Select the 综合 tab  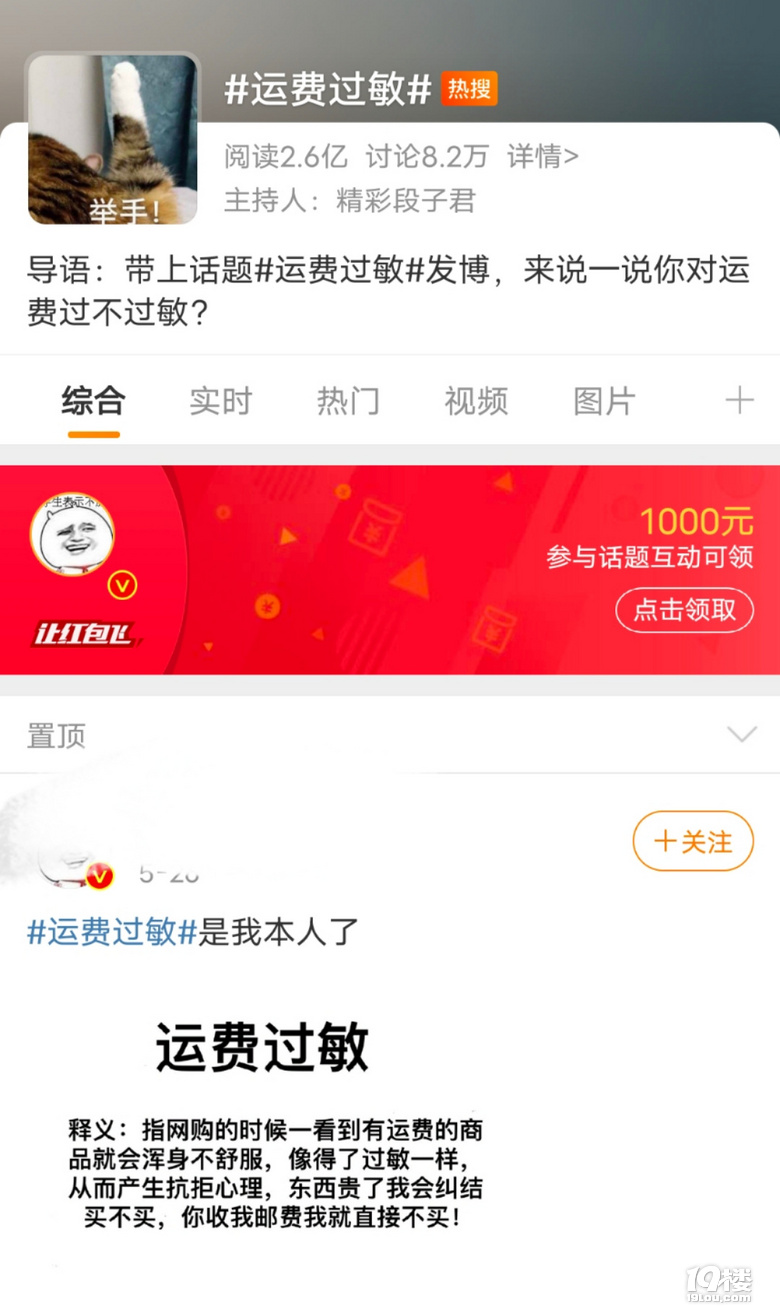(93, 401)
